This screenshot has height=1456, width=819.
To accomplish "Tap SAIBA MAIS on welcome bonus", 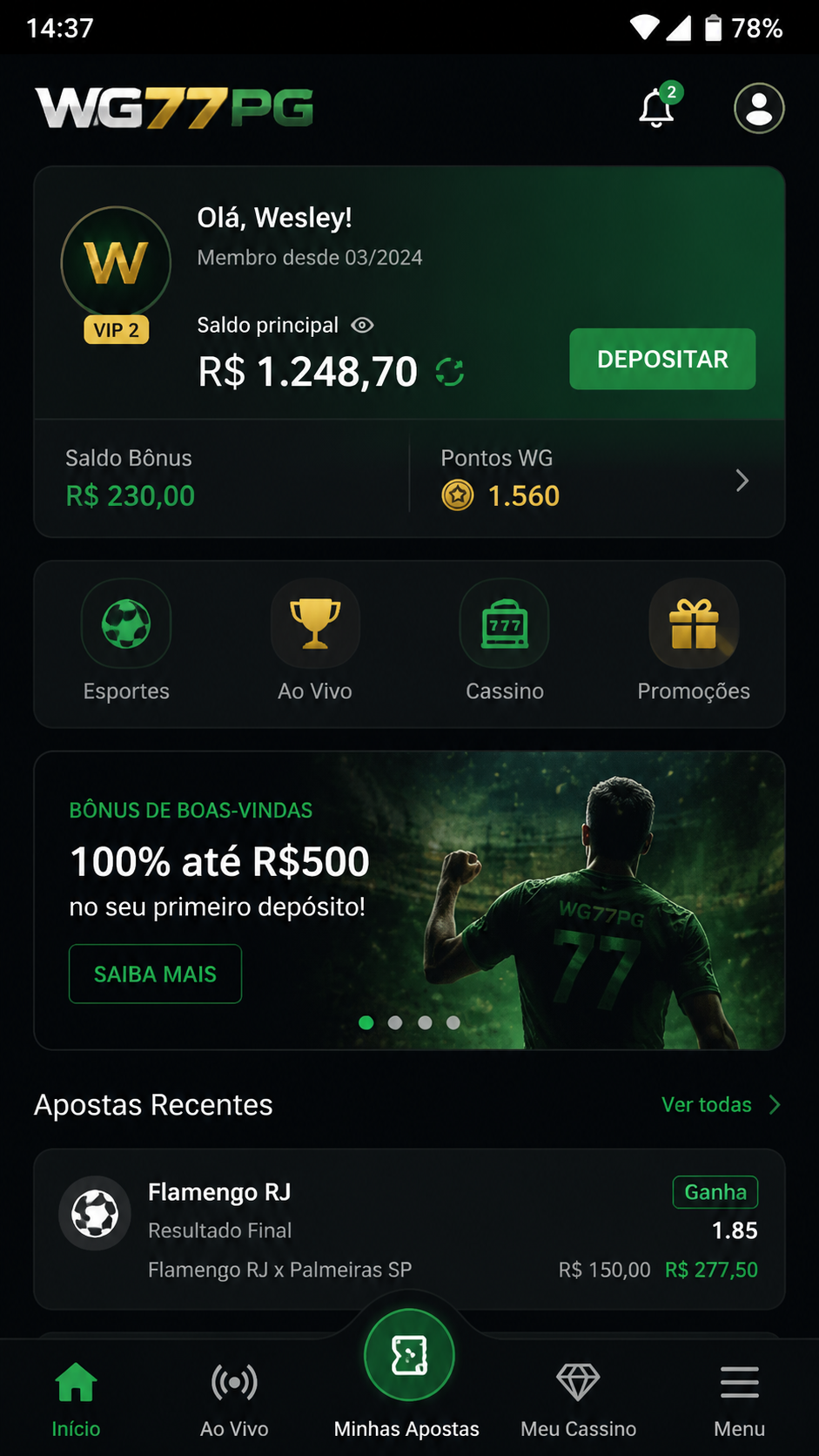I will 155,974.
